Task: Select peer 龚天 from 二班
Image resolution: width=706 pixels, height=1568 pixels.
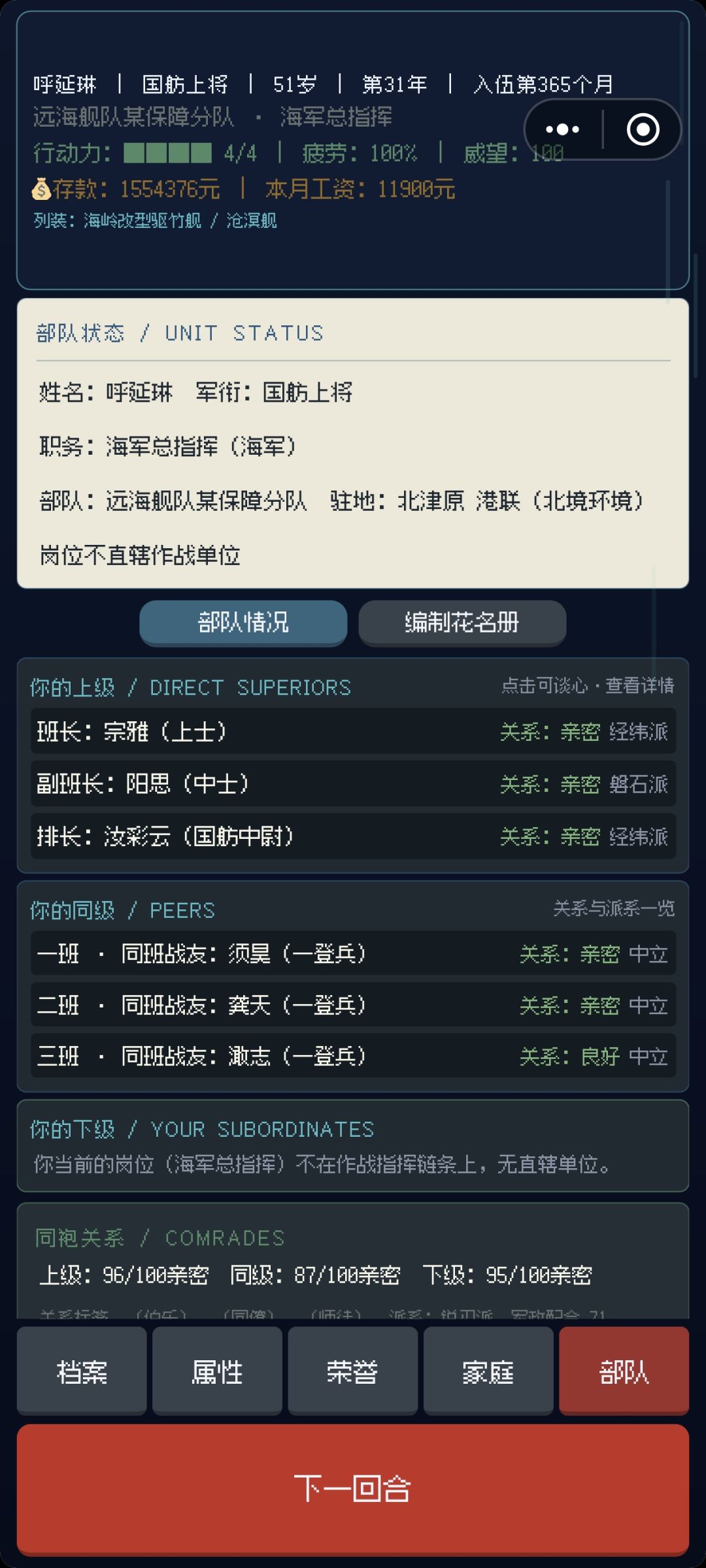Action: [x=353, y=1004]
